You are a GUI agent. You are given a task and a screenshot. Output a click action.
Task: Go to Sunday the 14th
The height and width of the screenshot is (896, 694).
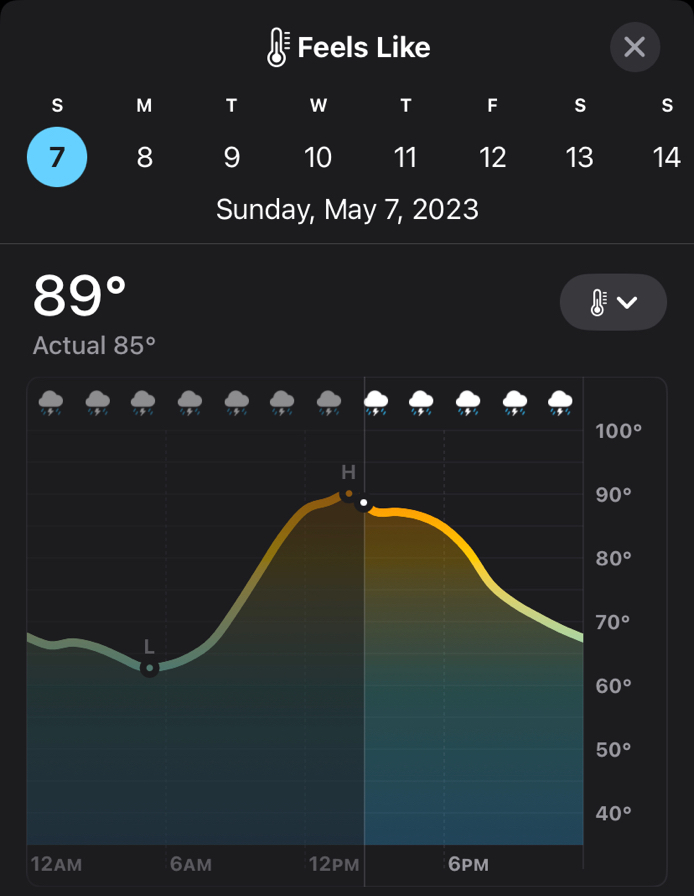click(666, 157)
